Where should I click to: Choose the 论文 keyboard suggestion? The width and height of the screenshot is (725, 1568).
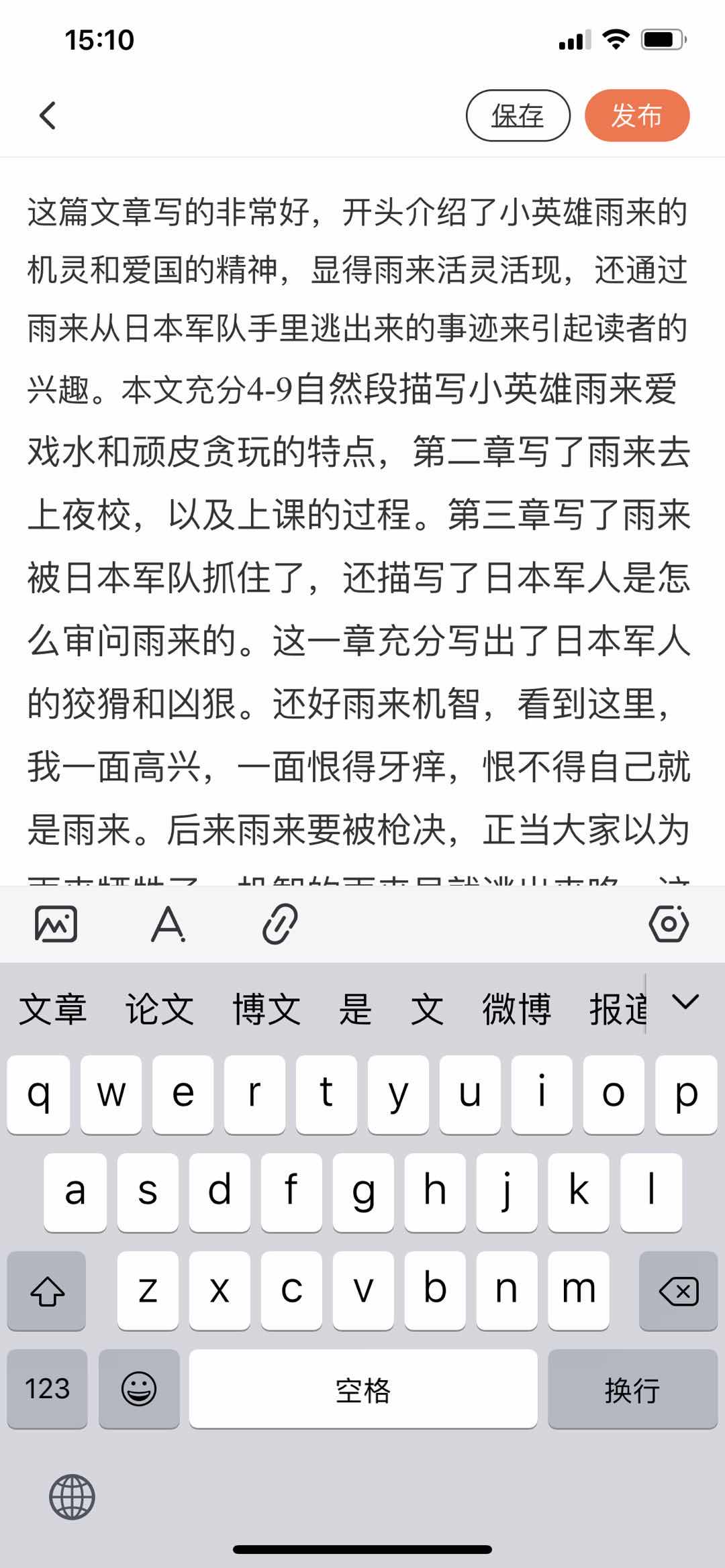click(160, 1009)
